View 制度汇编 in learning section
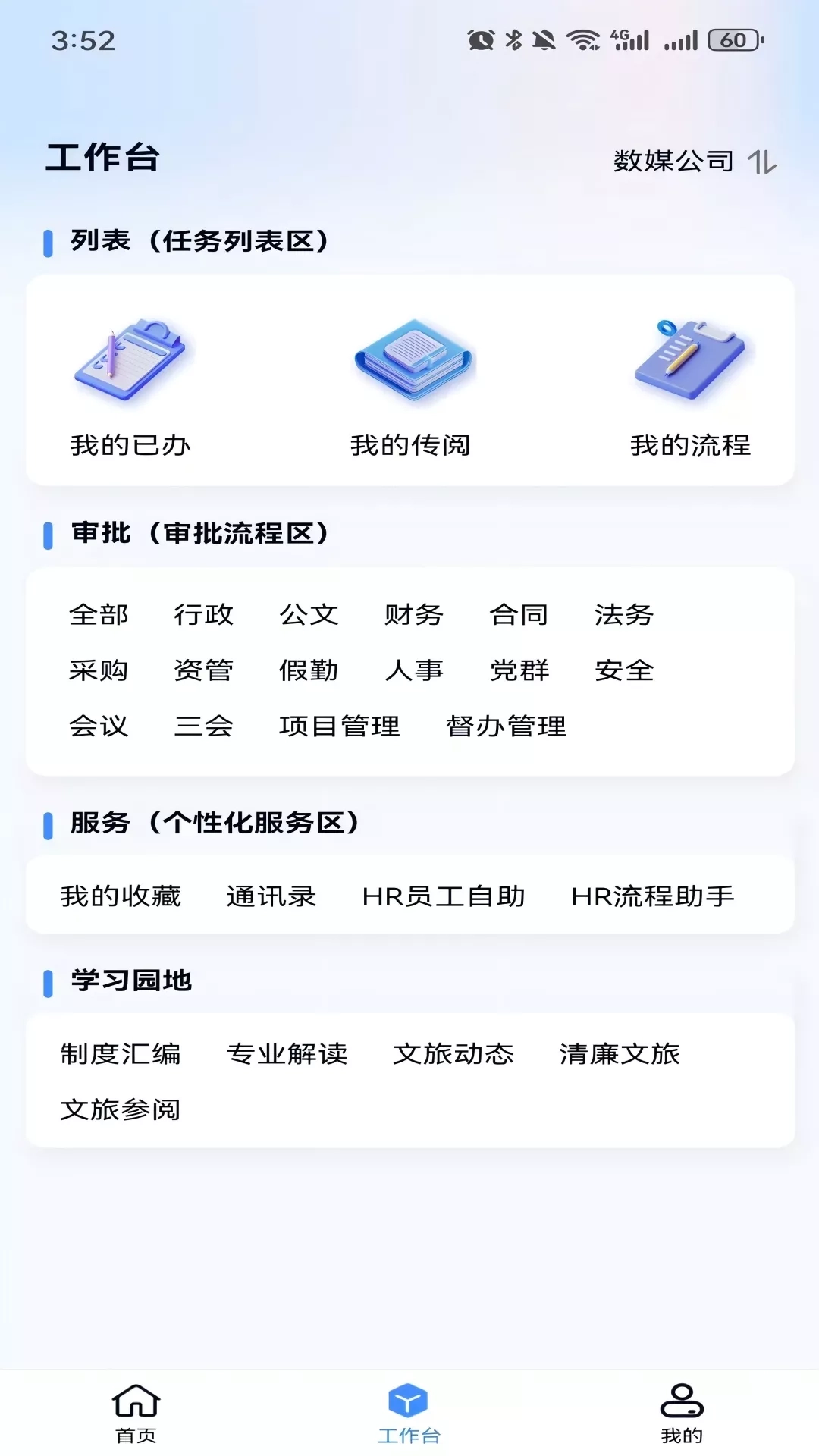This screenshot has height=1456, width=819. (121, 1054)
